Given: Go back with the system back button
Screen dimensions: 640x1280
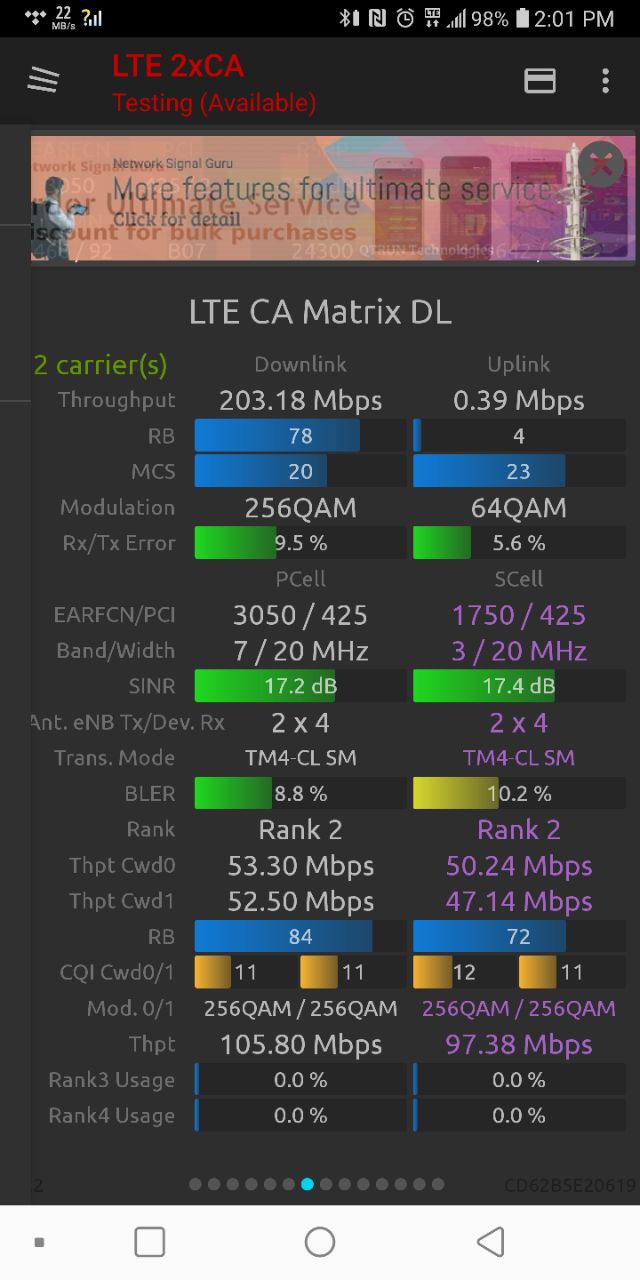Looking at the screenshot, I should tap(490, 1242).
